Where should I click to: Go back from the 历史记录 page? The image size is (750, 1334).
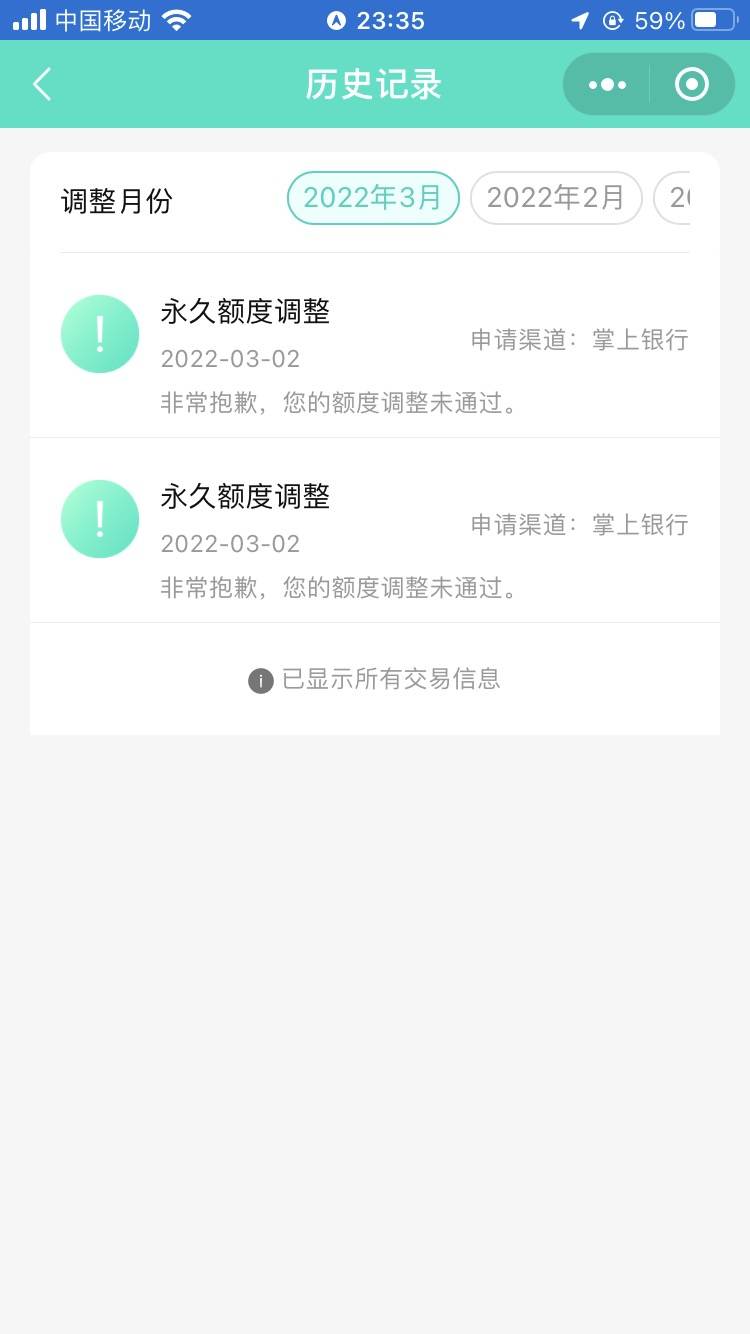coord(42,84)
